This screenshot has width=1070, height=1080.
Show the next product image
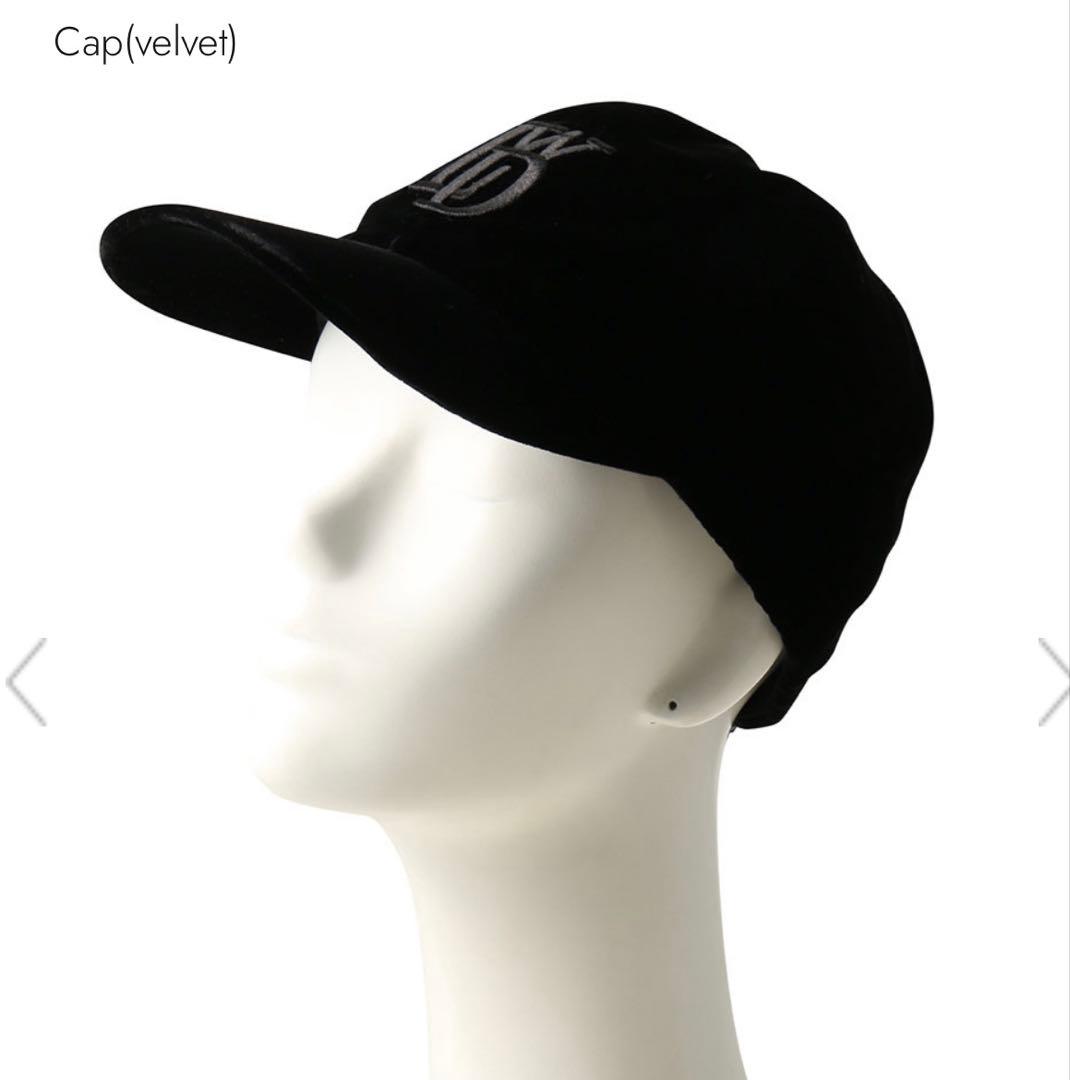[1053, 682]
